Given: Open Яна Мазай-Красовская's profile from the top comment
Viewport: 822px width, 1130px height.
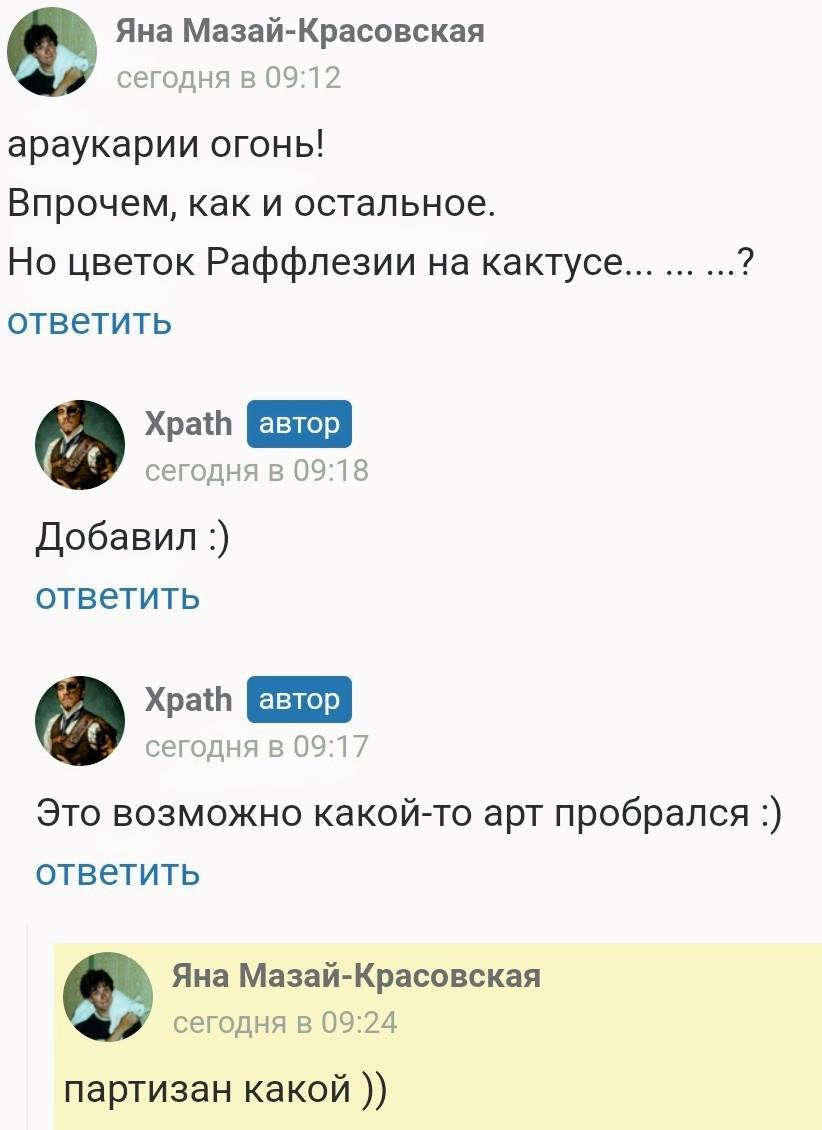Looking at the screenshot, I should click(x=300, y=32).
